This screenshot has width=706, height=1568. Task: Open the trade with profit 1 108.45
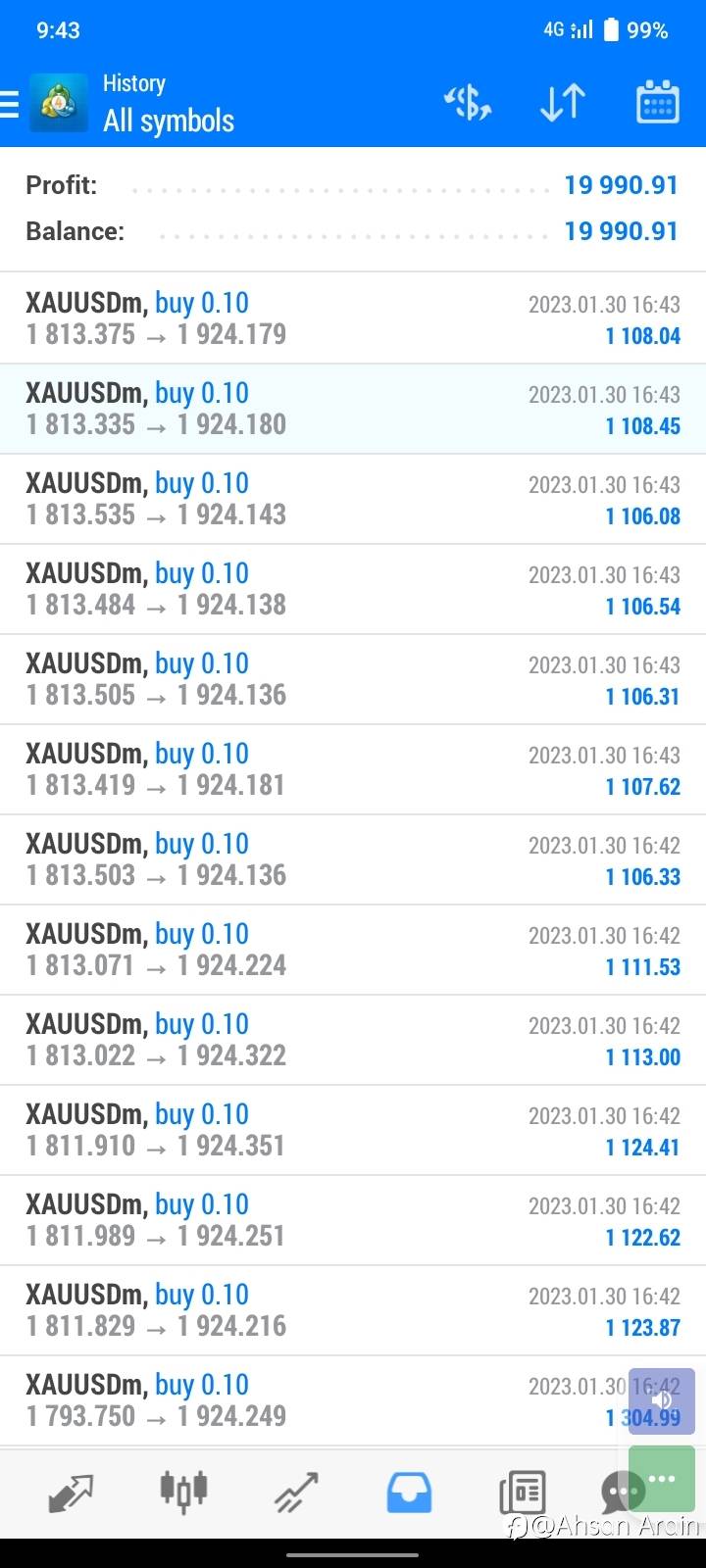(353, 409)
